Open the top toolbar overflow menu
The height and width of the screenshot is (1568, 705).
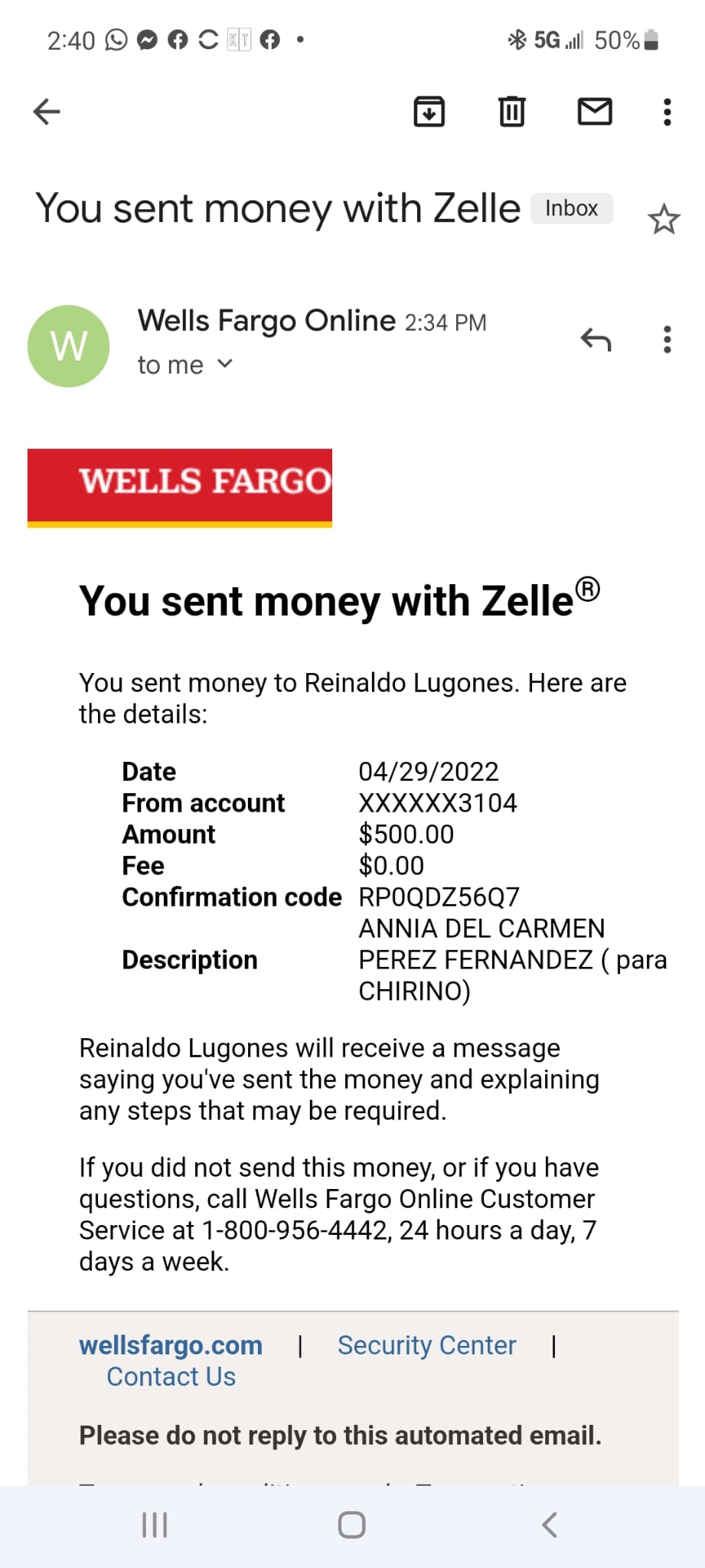[667, 112]
